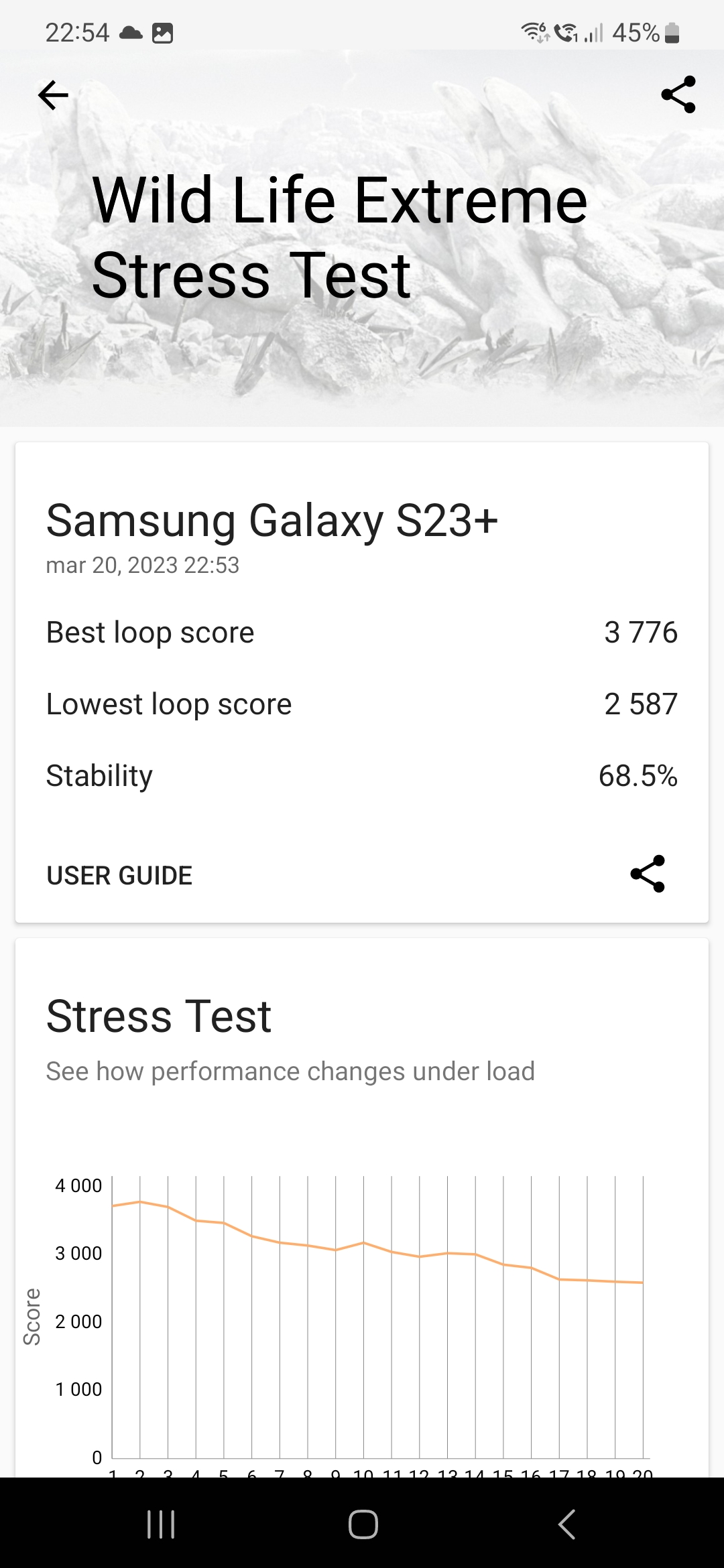Go to the home screen
The width and height of the screenshot is (724, 1568).
(x=363, y=1524)
